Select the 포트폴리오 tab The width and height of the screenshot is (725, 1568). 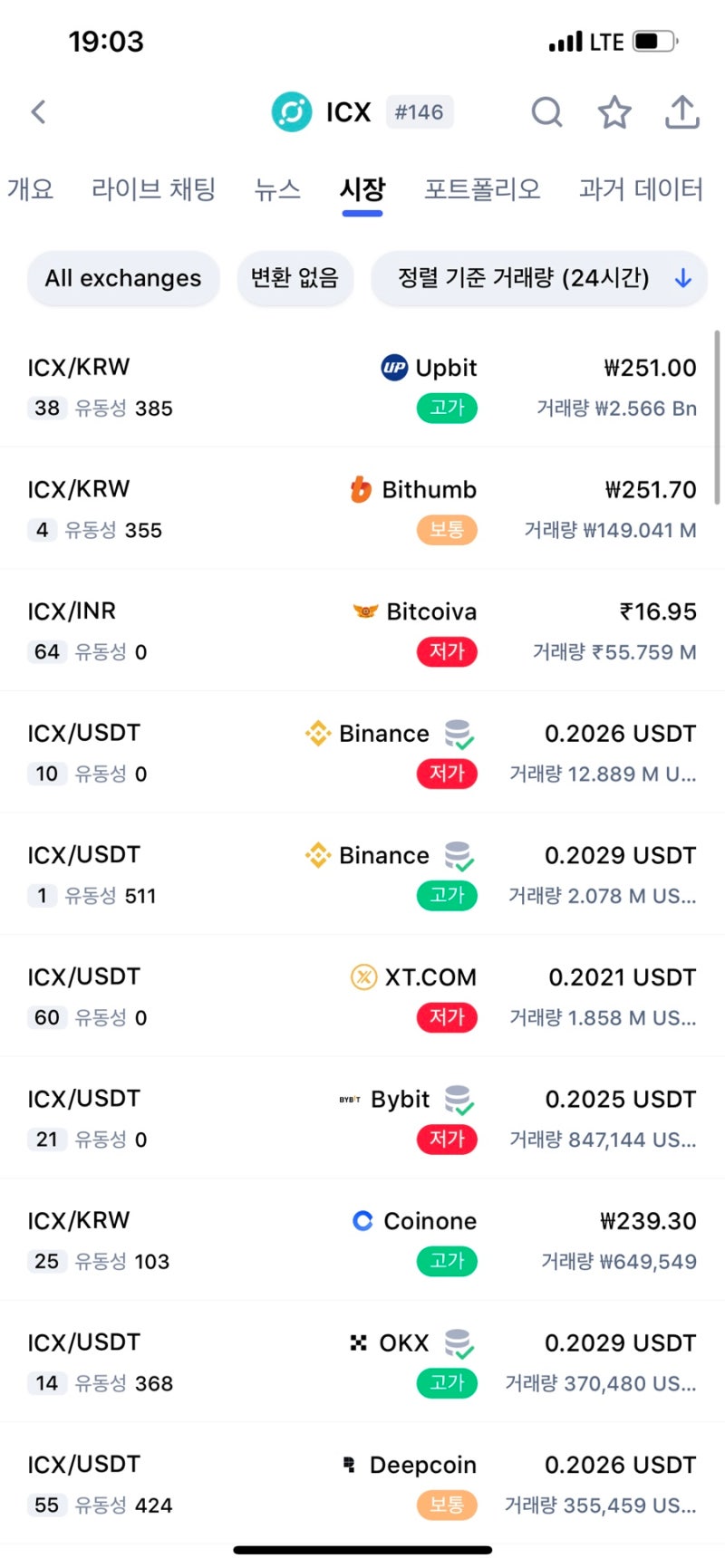(x=482, y=189)
